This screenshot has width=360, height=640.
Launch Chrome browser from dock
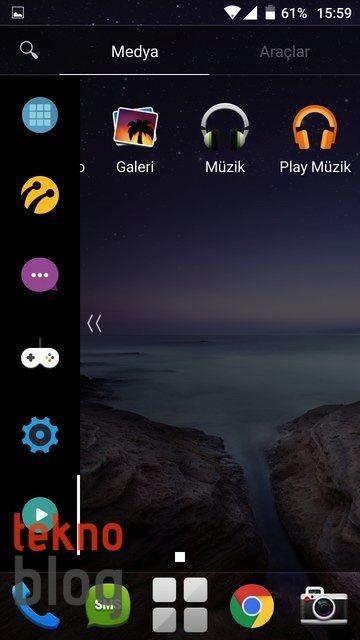(252, 606)
